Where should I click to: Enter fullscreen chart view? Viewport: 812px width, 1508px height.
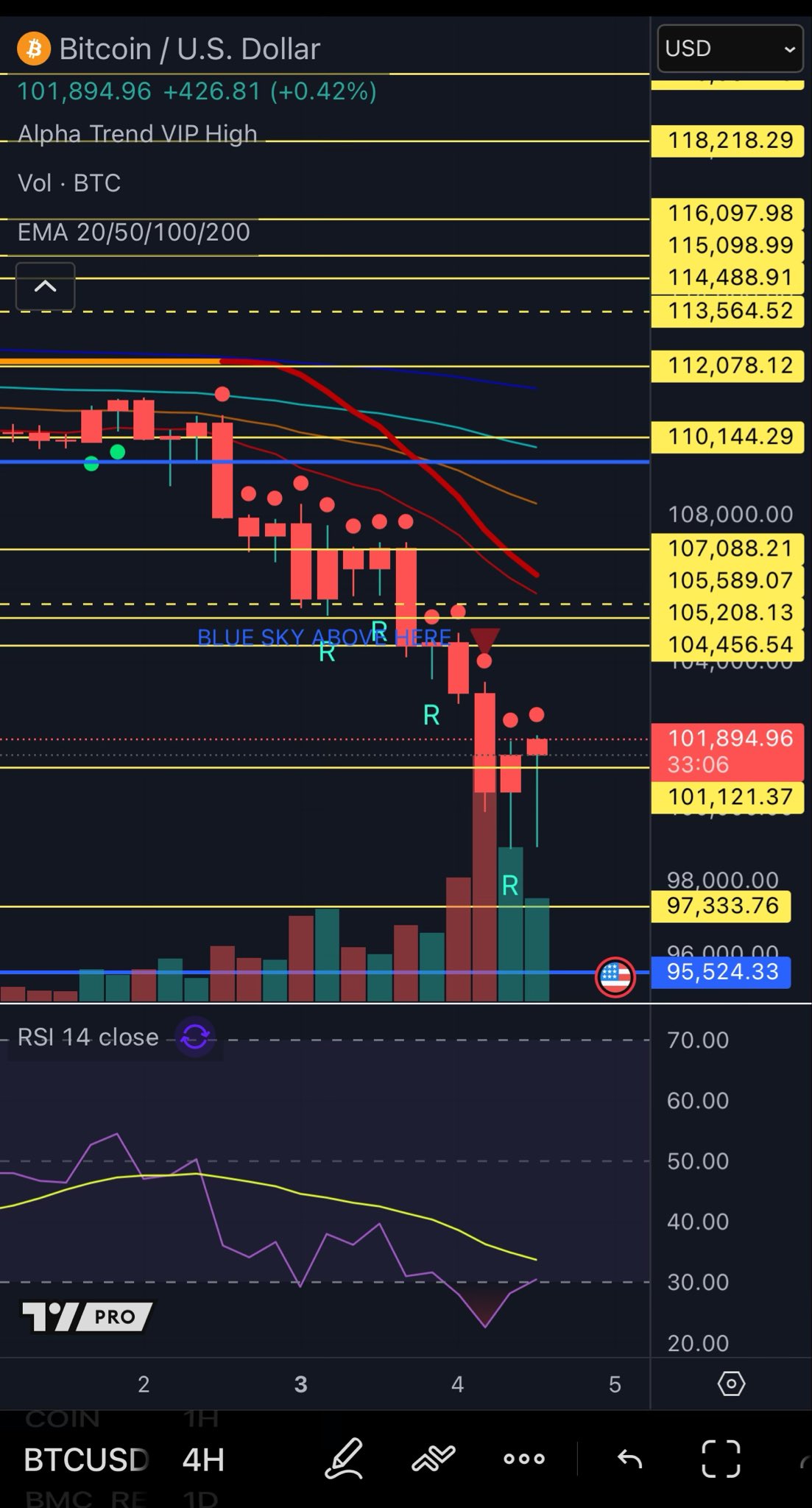[x=721, y=1460]
